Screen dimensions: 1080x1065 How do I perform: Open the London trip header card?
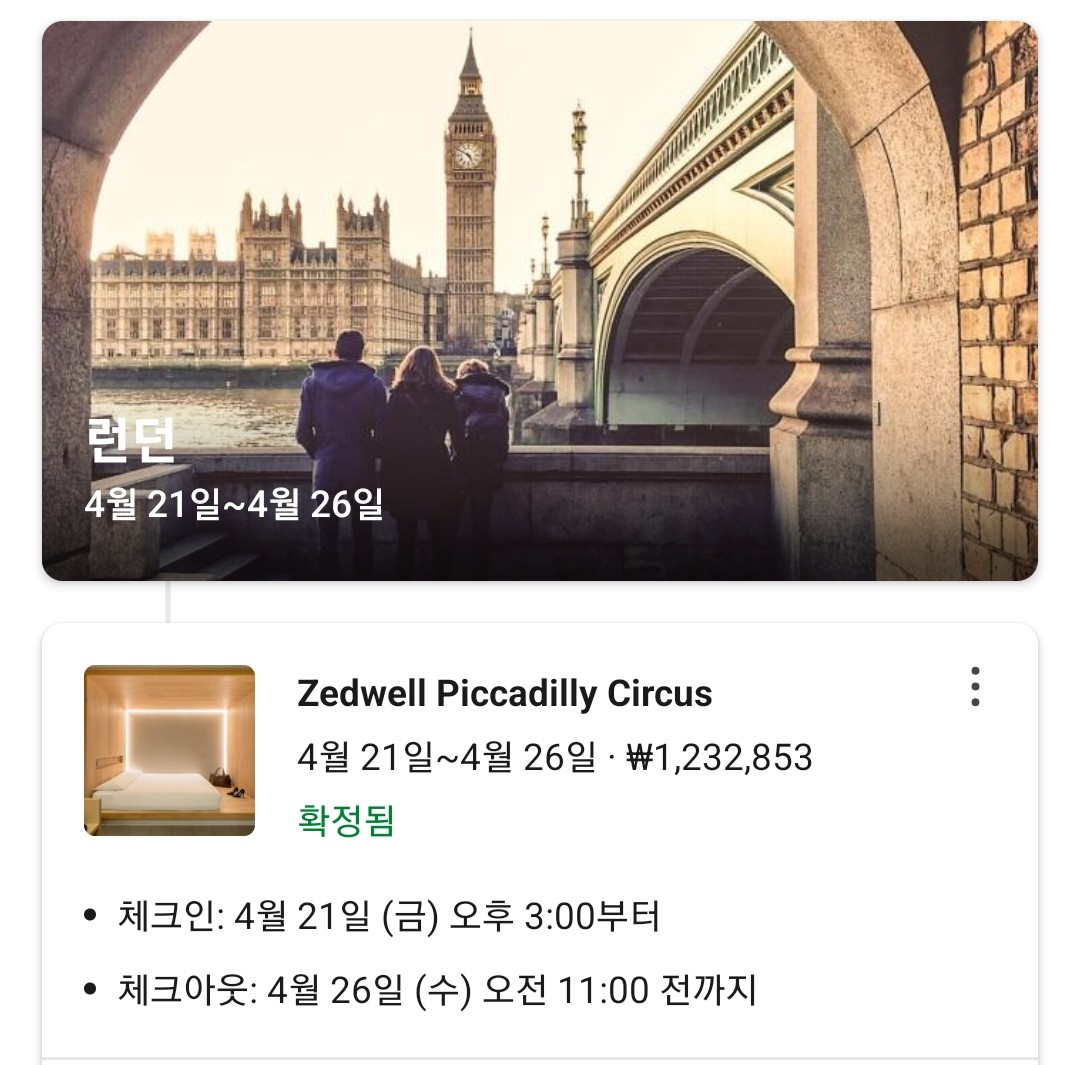tap(539, 300)
